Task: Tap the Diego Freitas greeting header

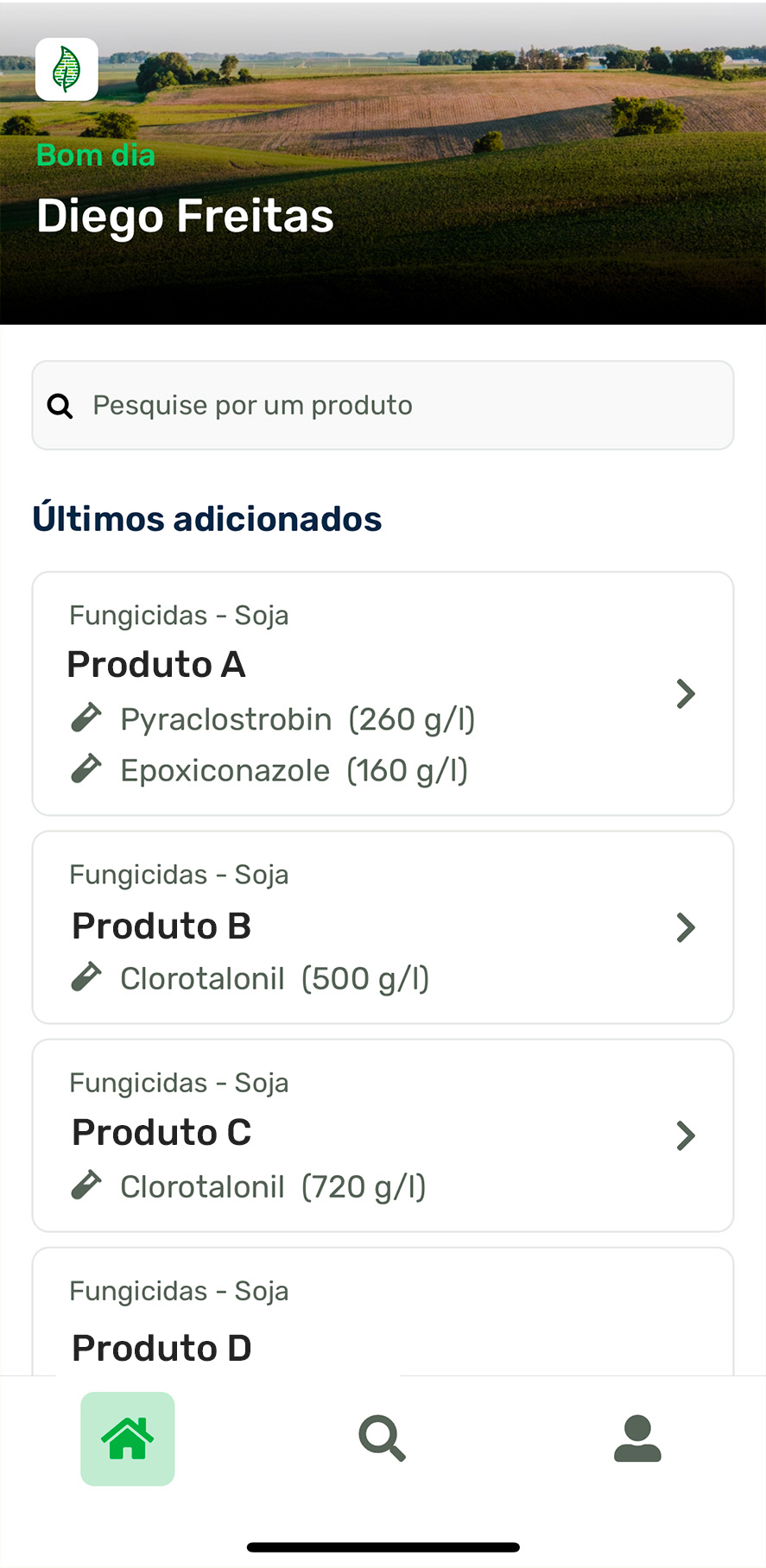Action: point(185,216)
